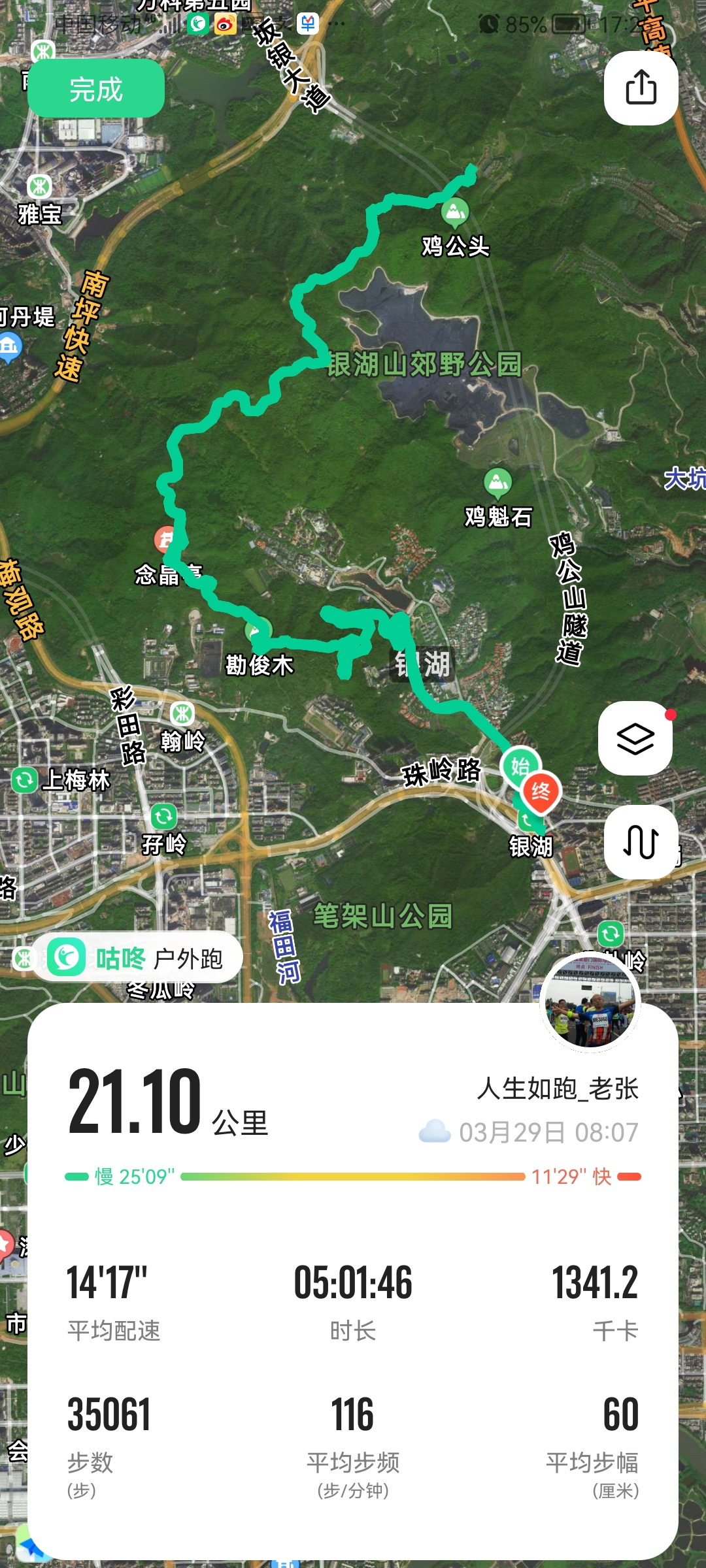Tap the green 完成 button
Screen dimensions: 706x1568
click(x=95, y=89)
